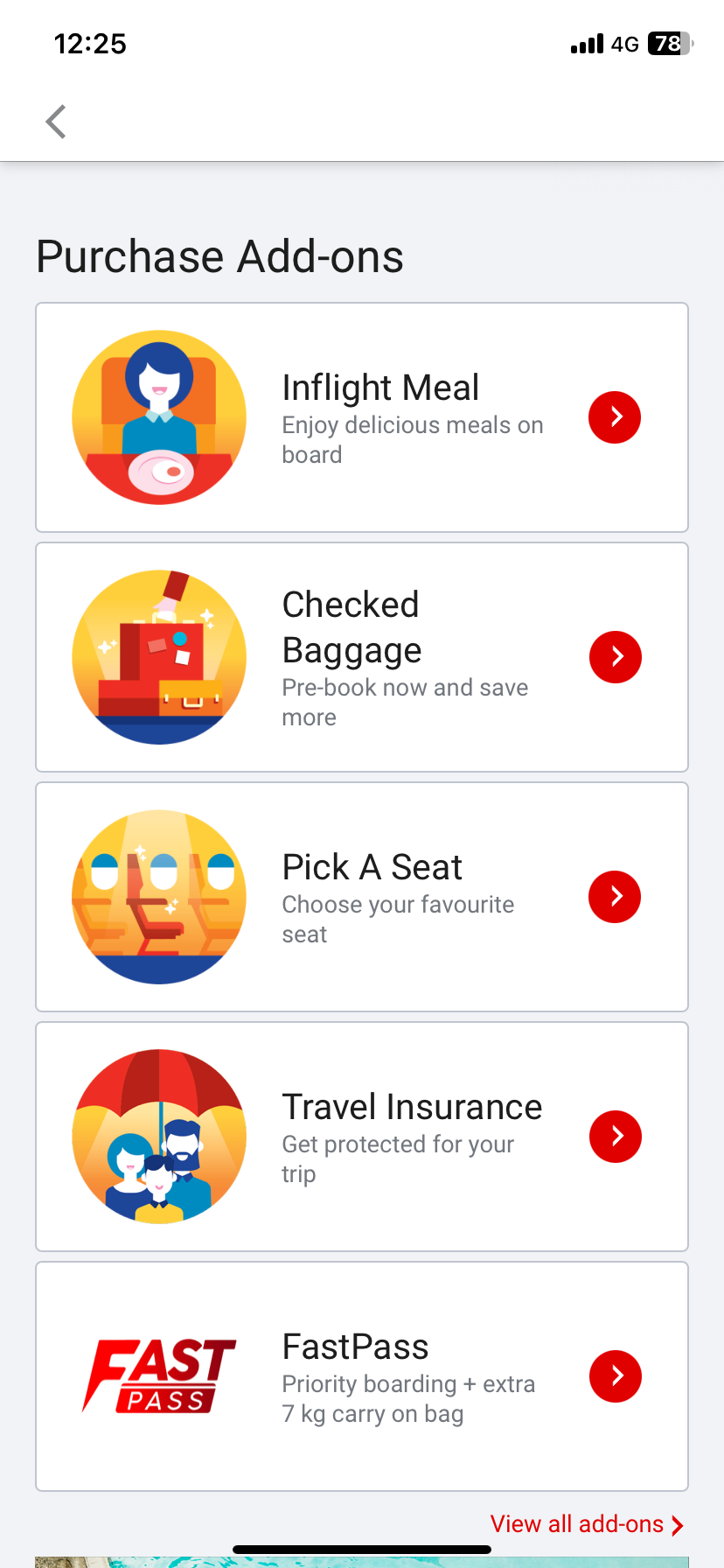Expand Inflight Meal via its red chevron
The width and height of the screenshot is (724, 1568).
coord(614,417)
